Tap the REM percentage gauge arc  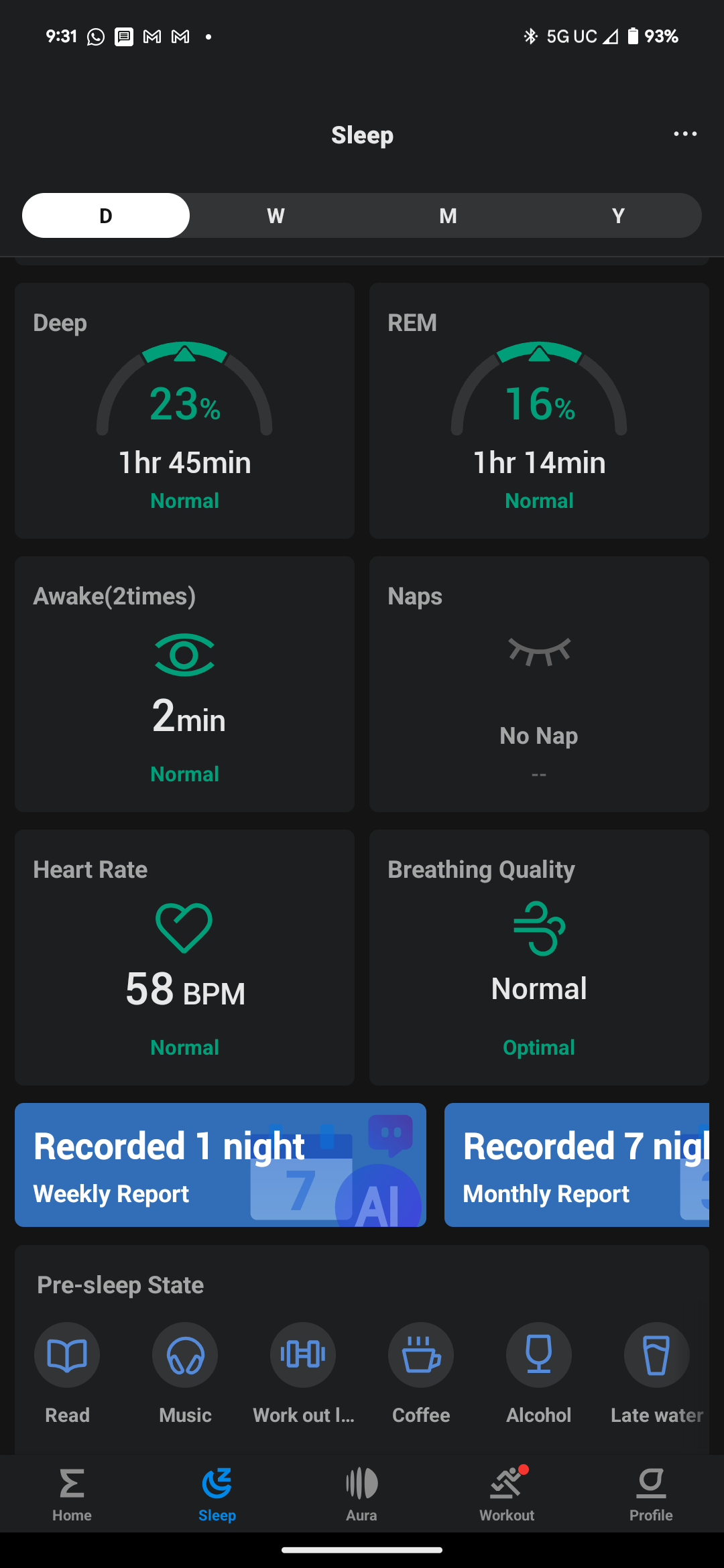point(539,389)
